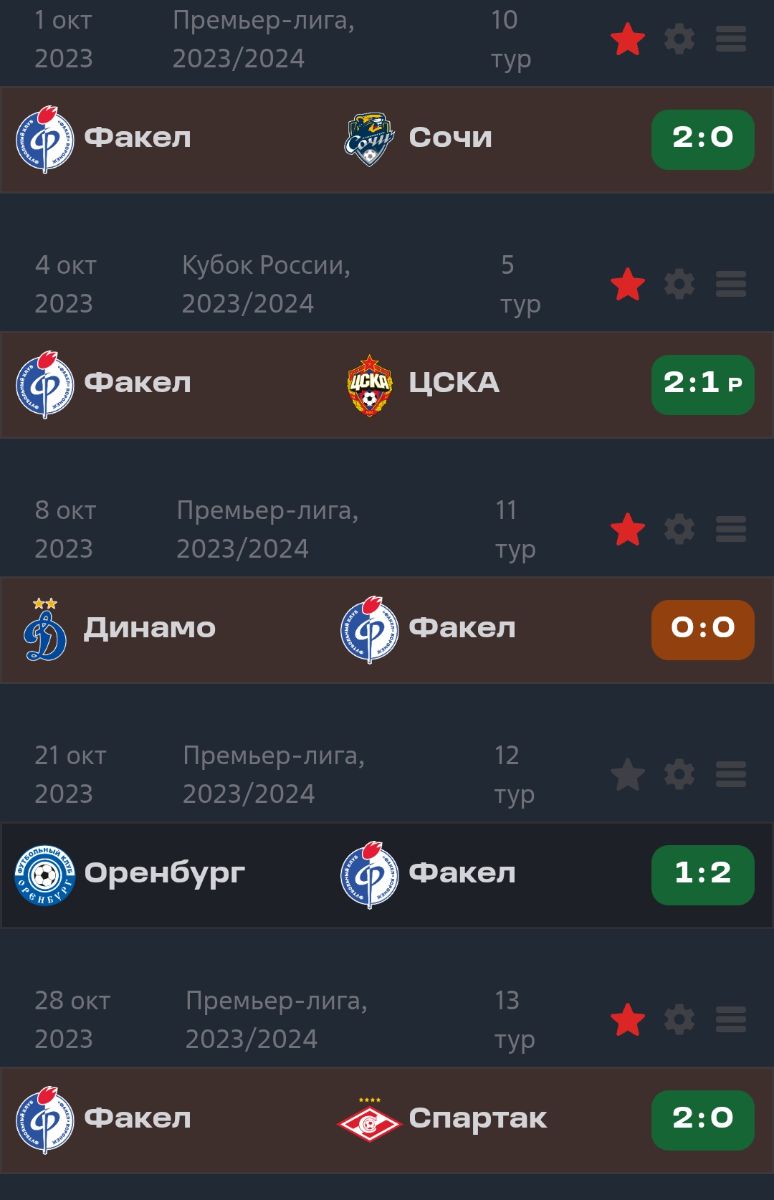This screenshot has width=774, height=1200.
Task: Open the menu icon for the 21 окт match
Action: point(731,775)
